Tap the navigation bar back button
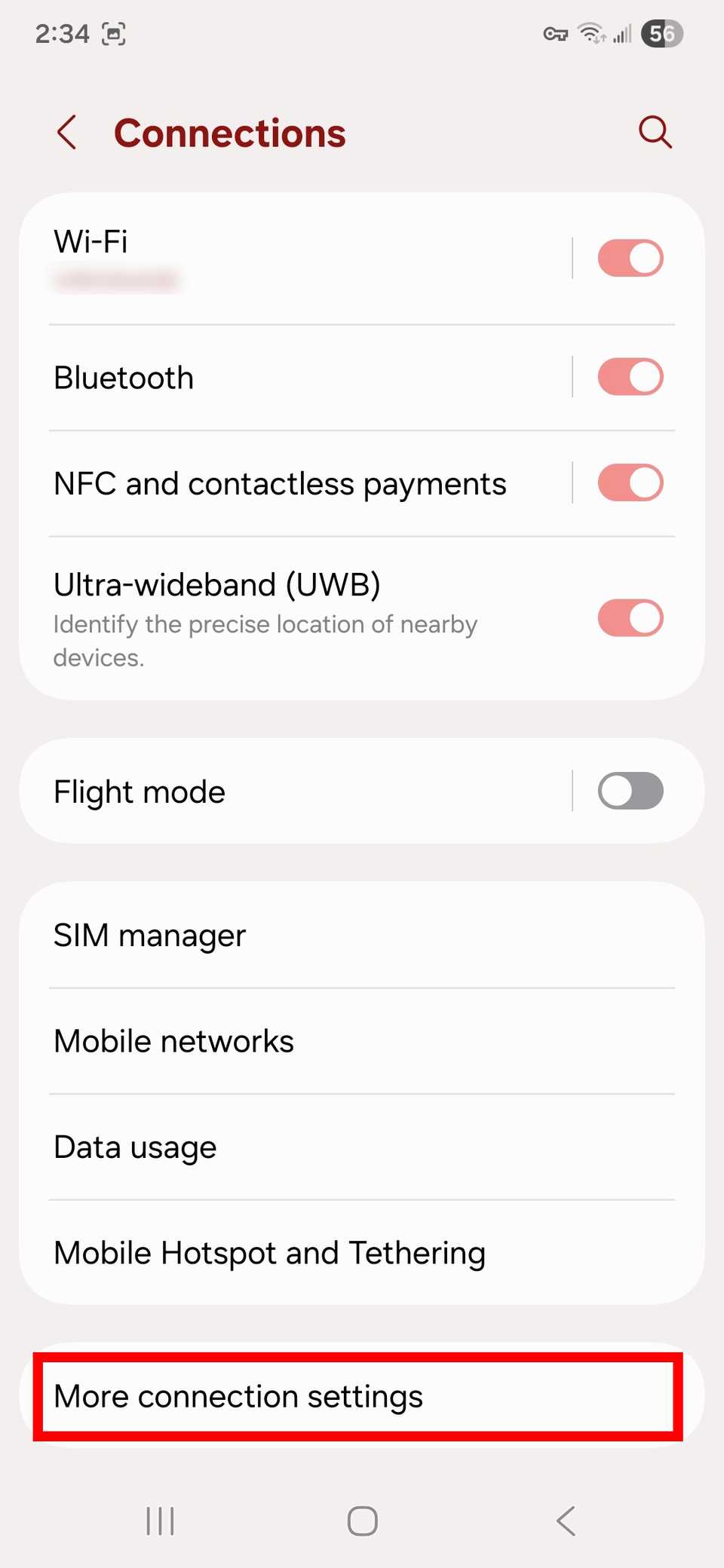Screen dimensions: 724x1568 [x=566, y=1521]
